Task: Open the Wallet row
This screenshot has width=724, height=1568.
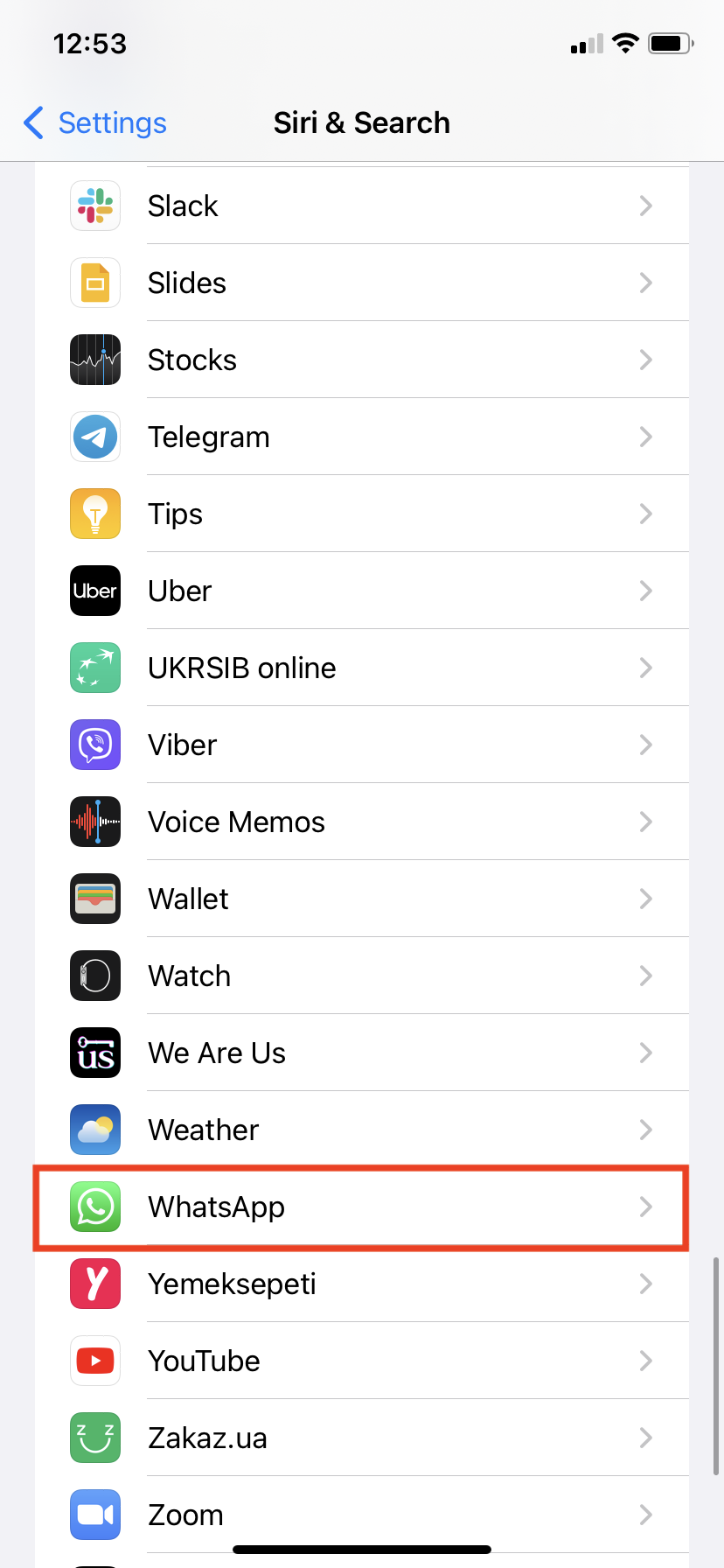Action: pos(362,899)
